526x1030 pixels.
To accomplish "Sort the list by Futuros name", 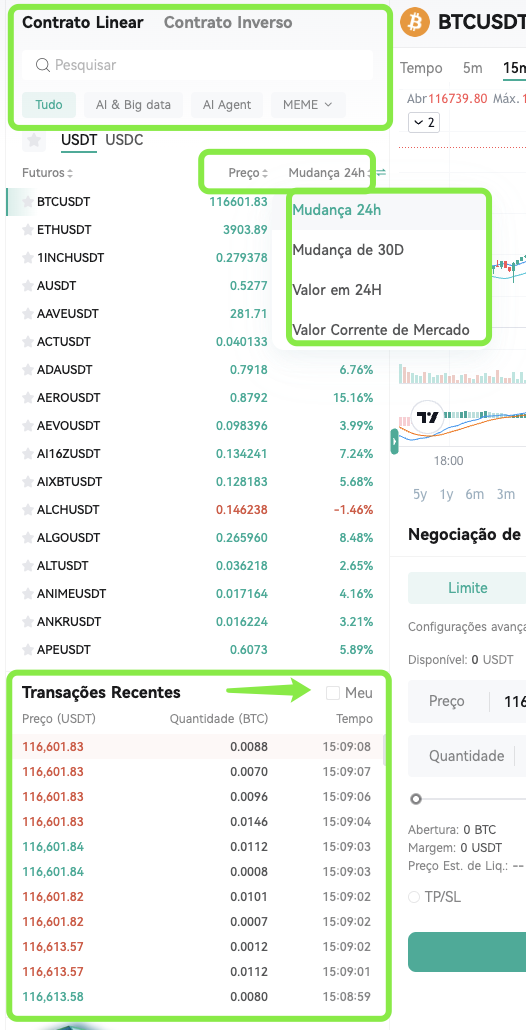I will [x=47, y=173].
